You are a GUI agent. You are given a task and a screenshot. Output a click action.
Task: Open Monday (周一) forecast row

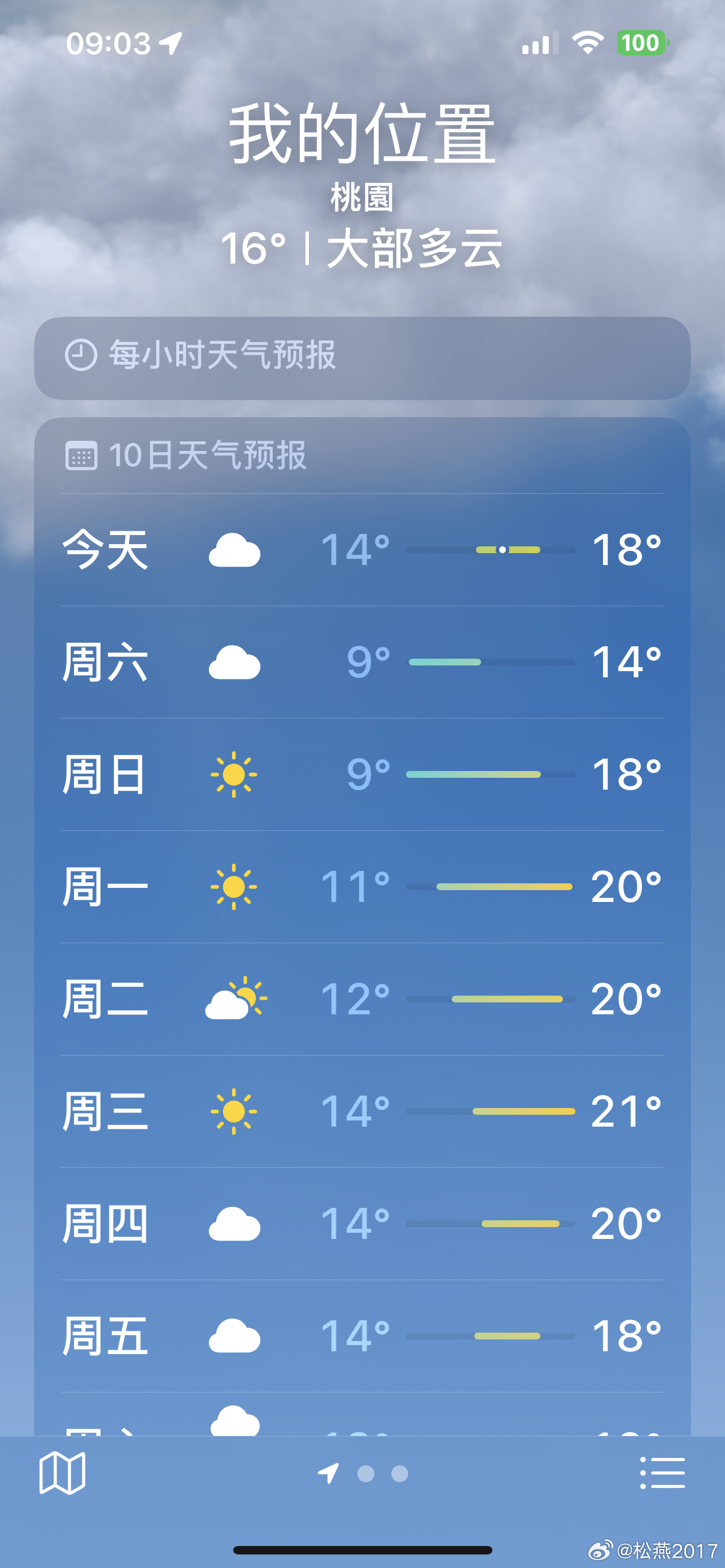pyautogui.click(x=362, y=887)
